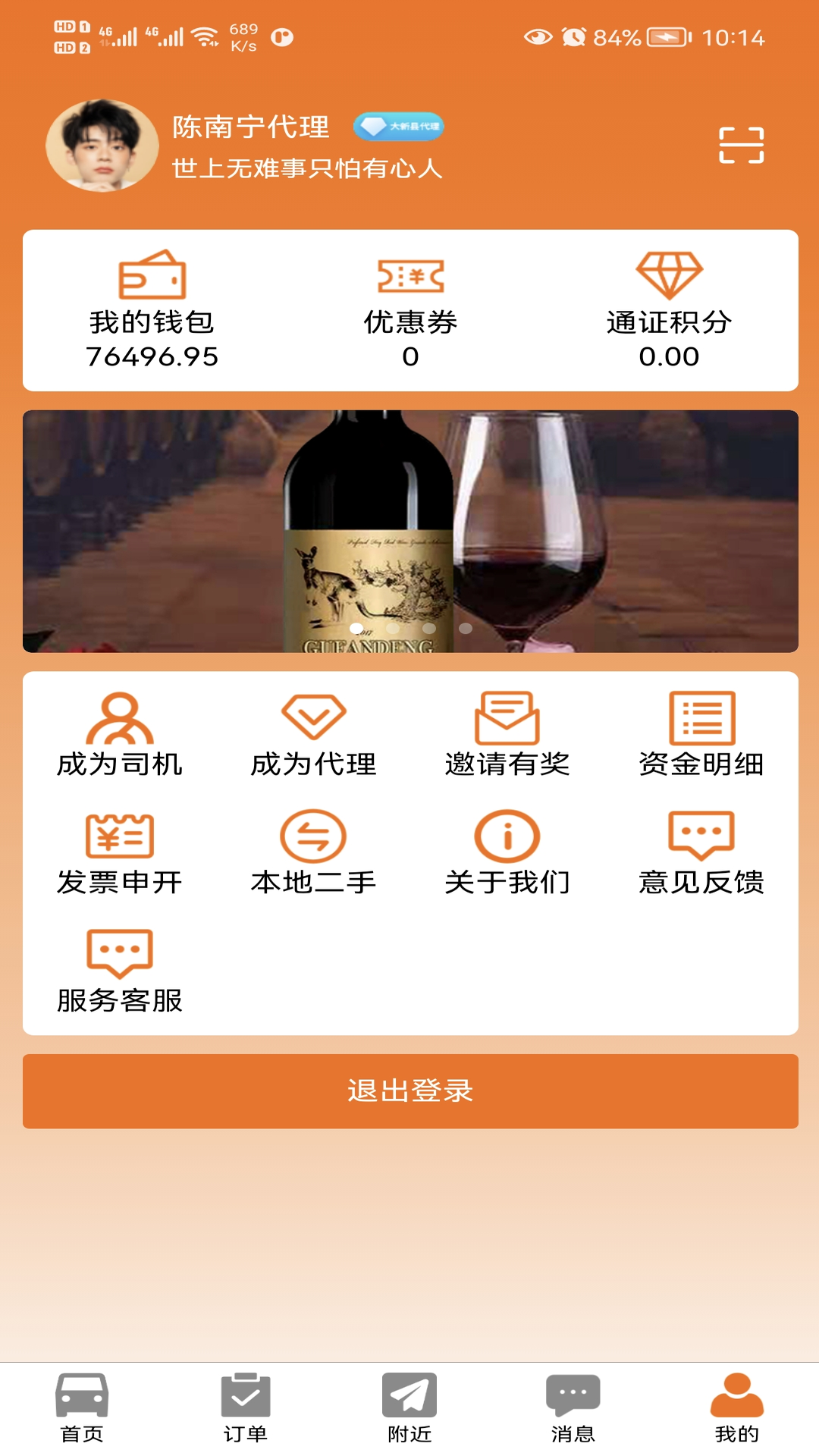Tap 退出登录 to log out

(x=410, y=1090)
